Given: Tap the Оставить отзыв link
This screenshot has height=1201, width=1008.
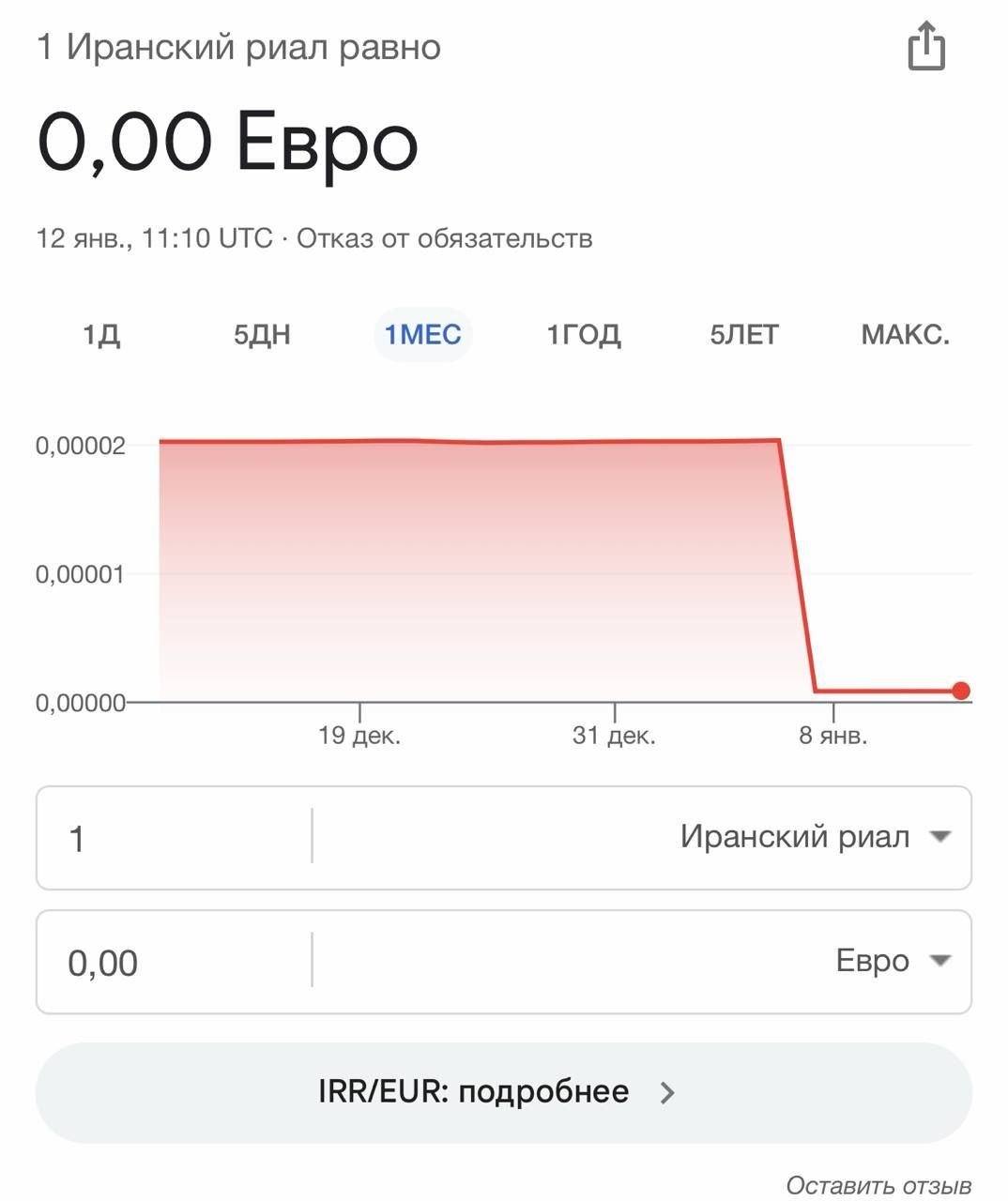Looking at the screenshot, I should click(878, 1185).
